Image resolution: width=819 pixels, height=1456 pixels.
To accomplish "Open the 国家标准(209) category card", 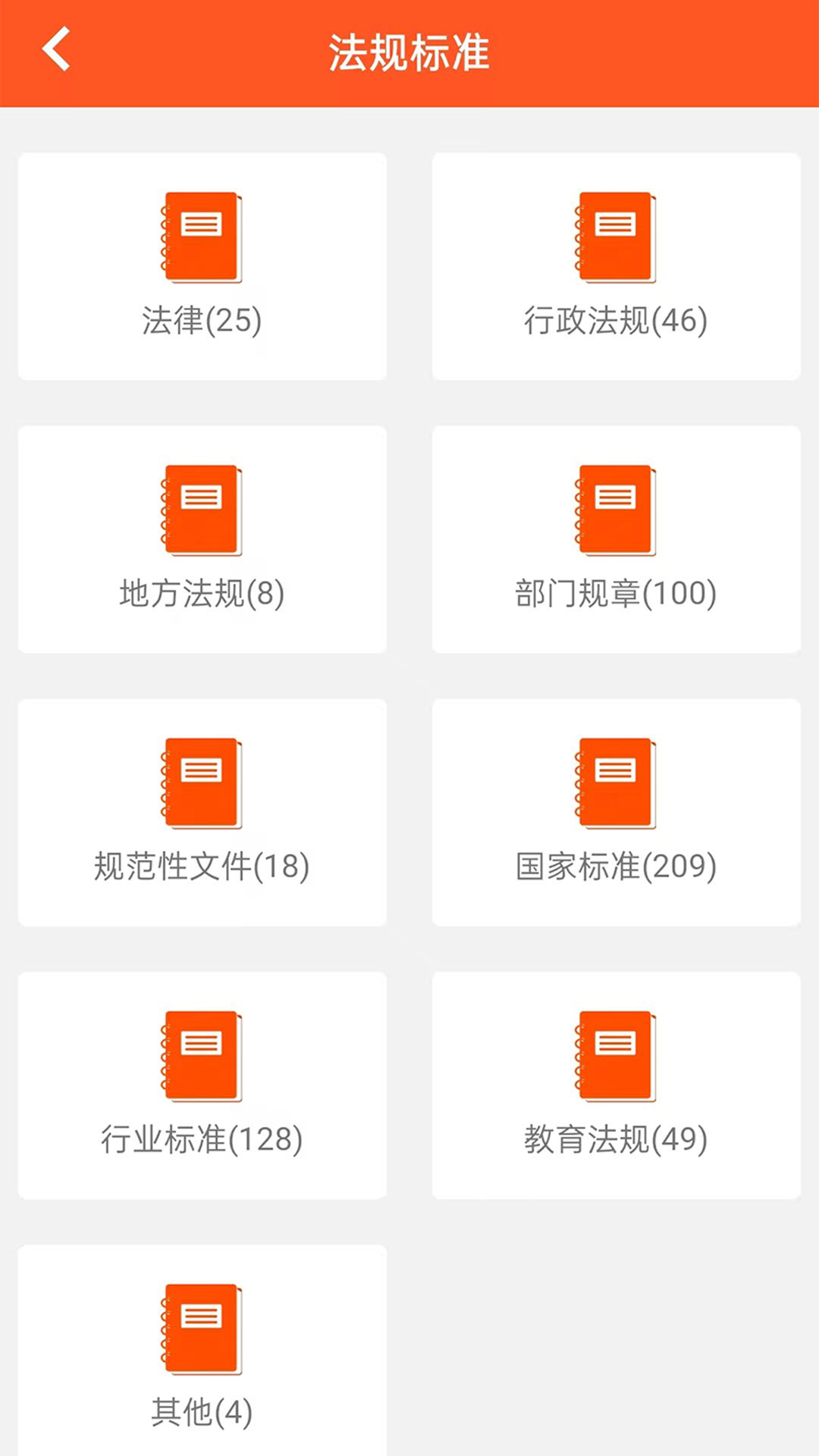I will point(616,811).
